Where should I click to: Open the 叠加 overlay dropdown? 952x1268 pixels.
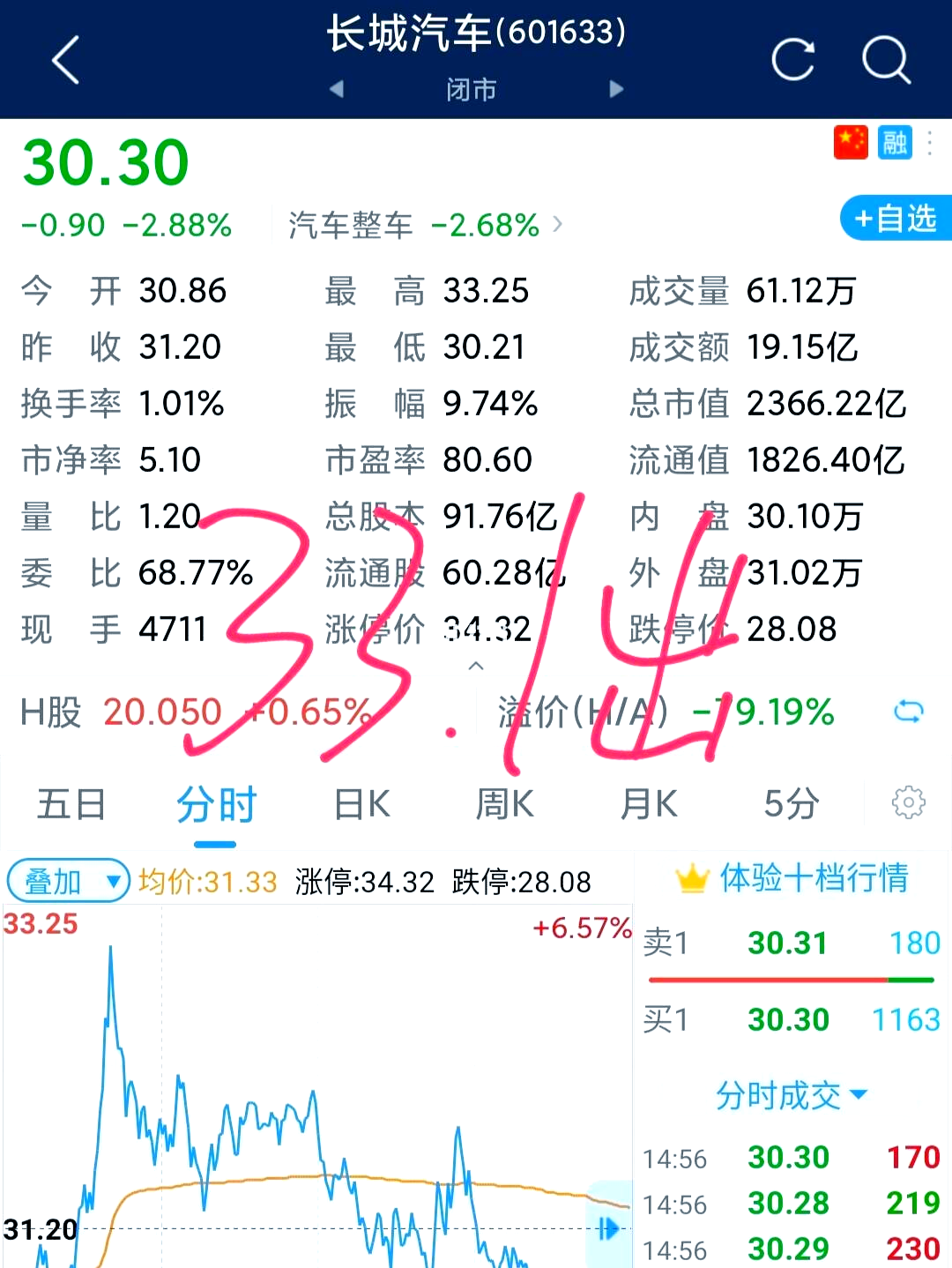66,880
